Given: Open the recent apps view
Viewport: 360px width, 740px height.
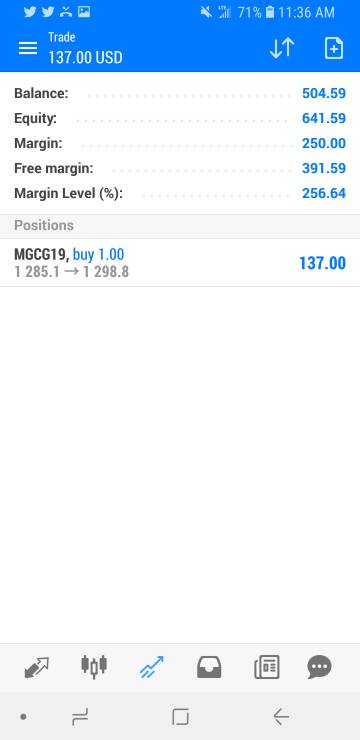Looking at the screenshot, I should tap(80, 717).
